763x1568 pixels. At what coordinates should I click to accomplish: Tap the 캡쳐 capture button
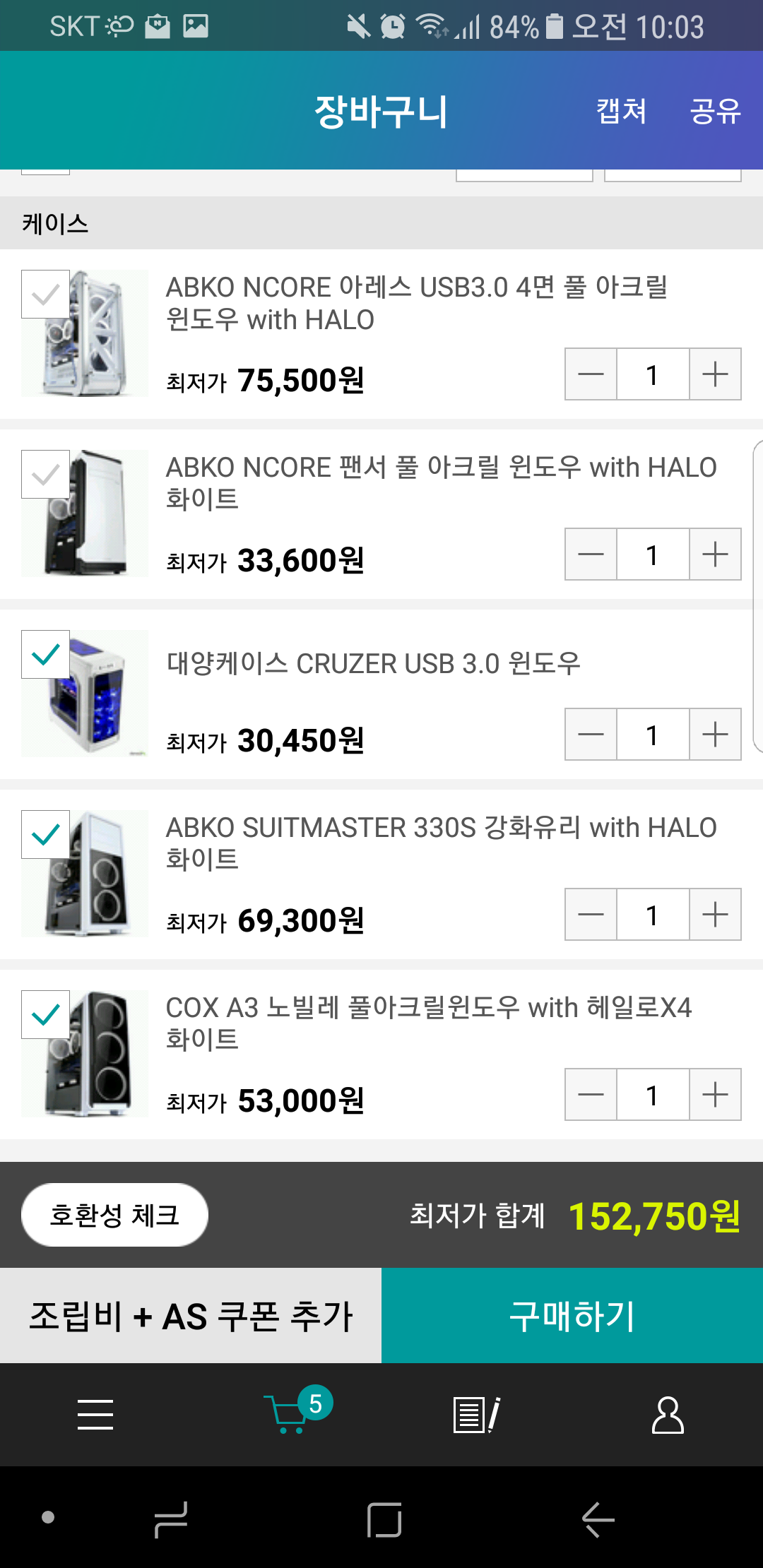click(621, 111)
